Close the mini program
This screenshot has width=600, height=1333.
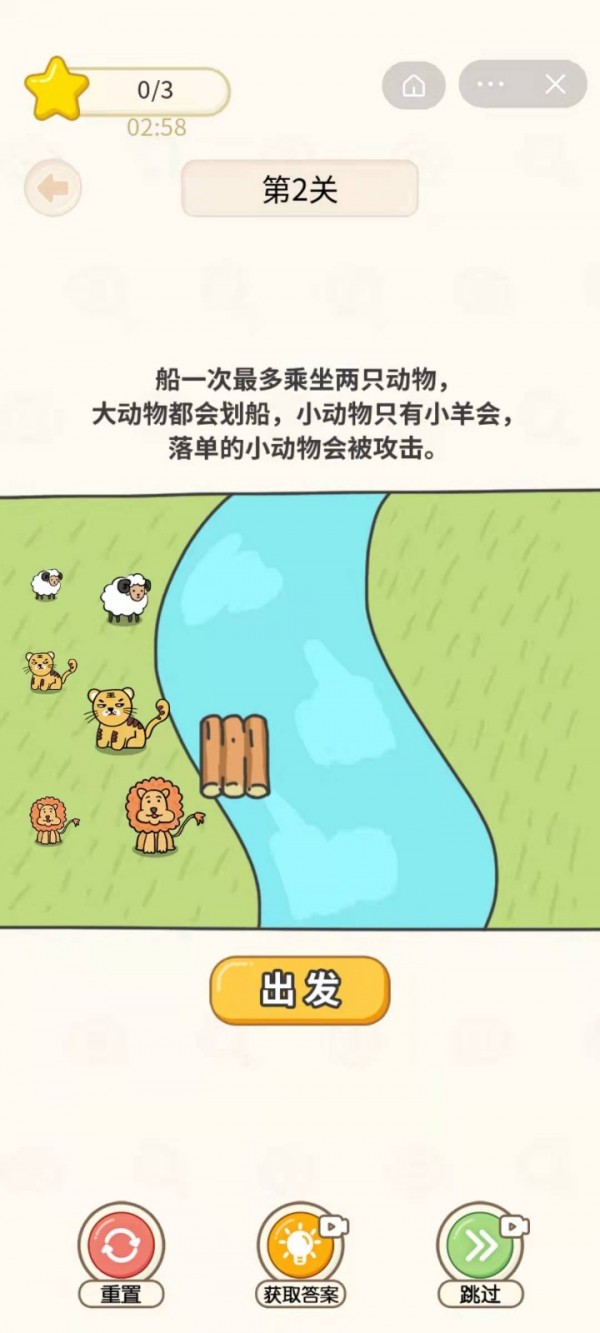point(556,85)
